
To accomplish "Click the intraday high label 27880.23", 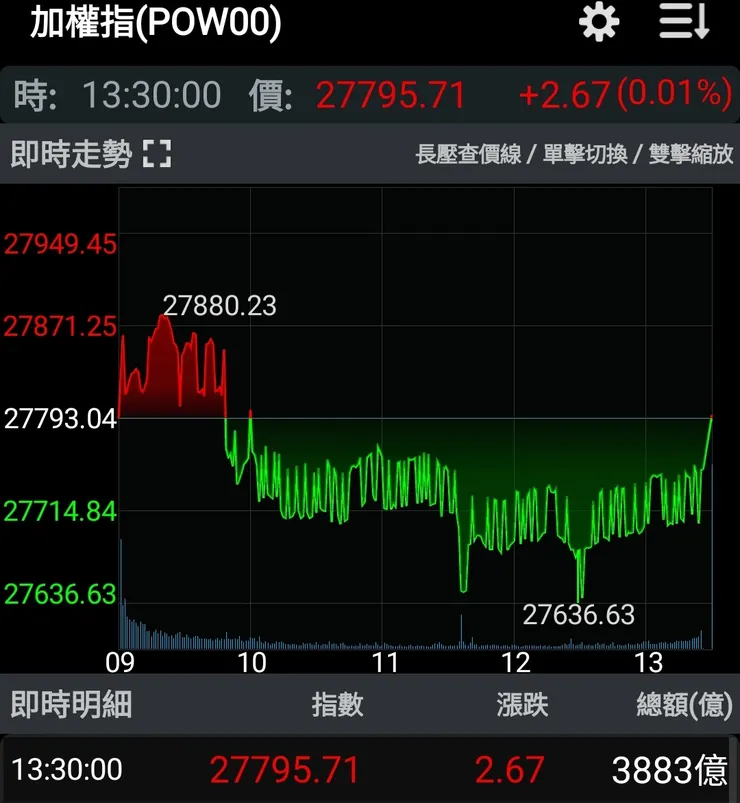I will [220, 305].
